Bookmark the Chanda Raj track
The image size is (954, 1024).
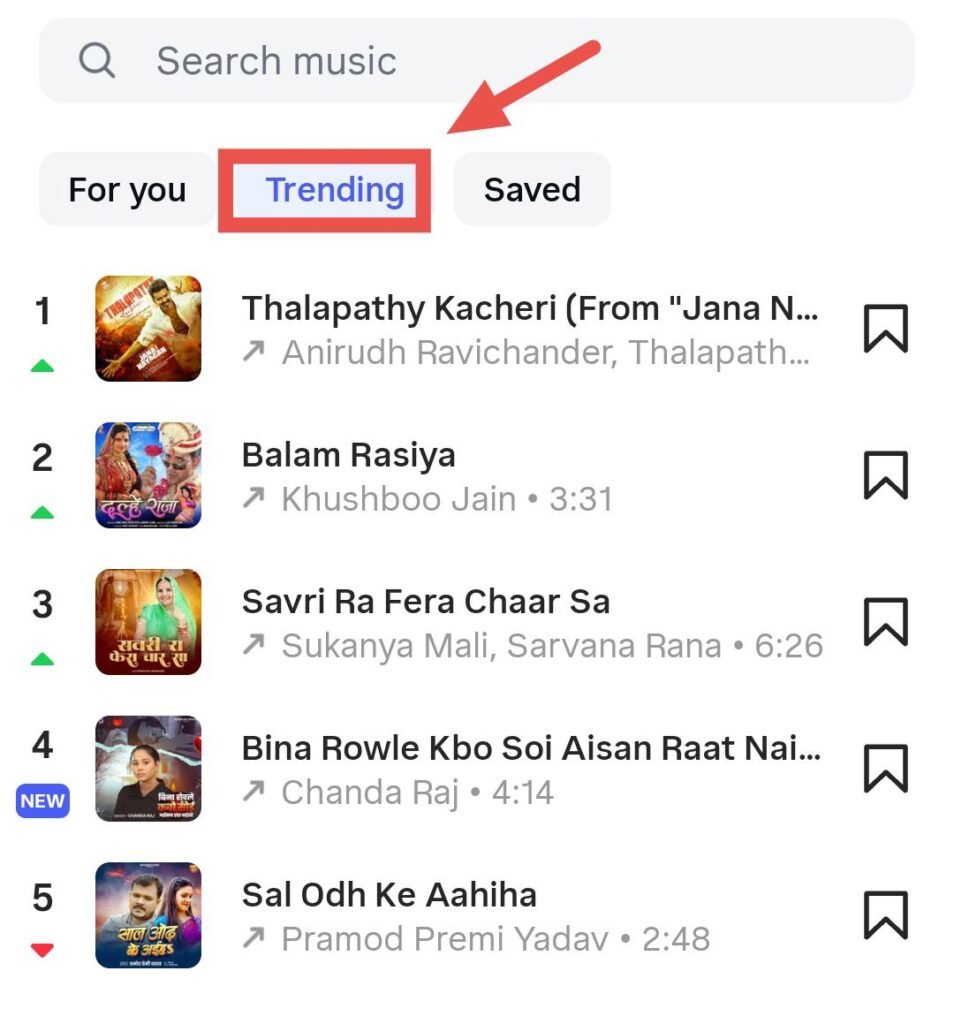885,769
